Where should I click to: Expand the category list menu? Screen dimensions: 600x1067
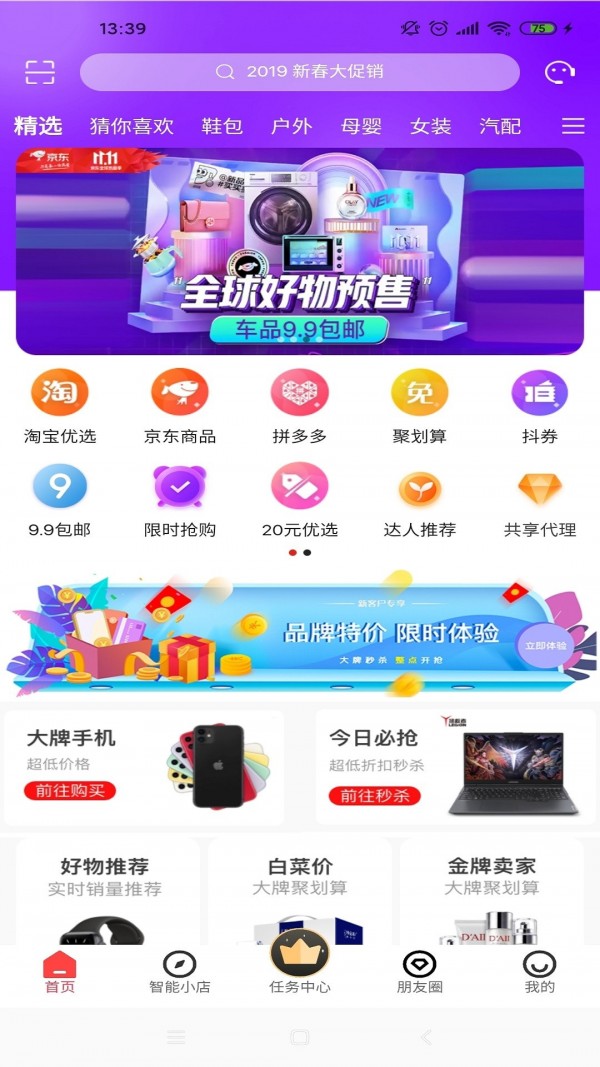tap(573, 126)
